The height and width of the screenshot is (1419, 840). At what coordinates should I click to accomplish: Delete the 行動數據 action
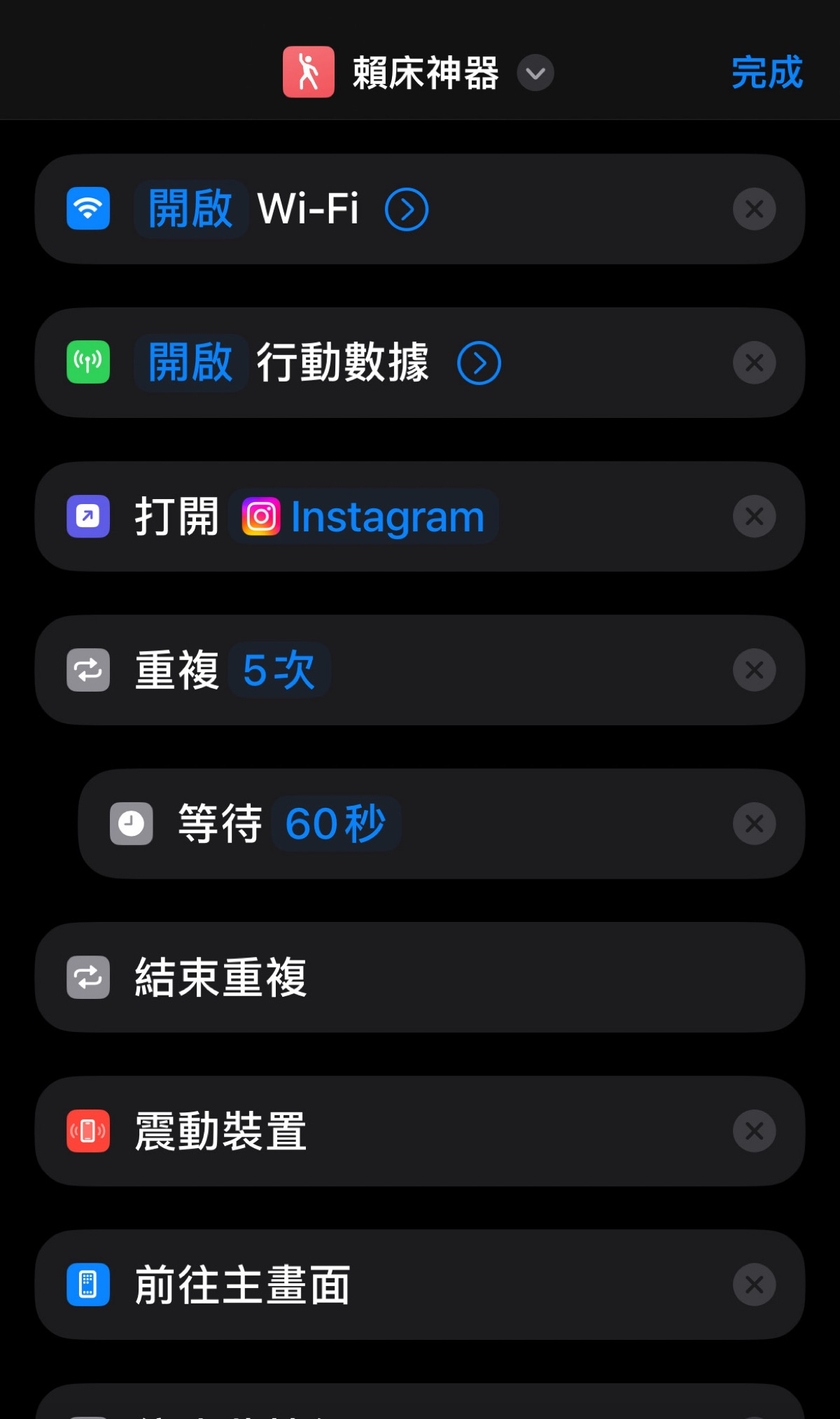coord(754,363)
